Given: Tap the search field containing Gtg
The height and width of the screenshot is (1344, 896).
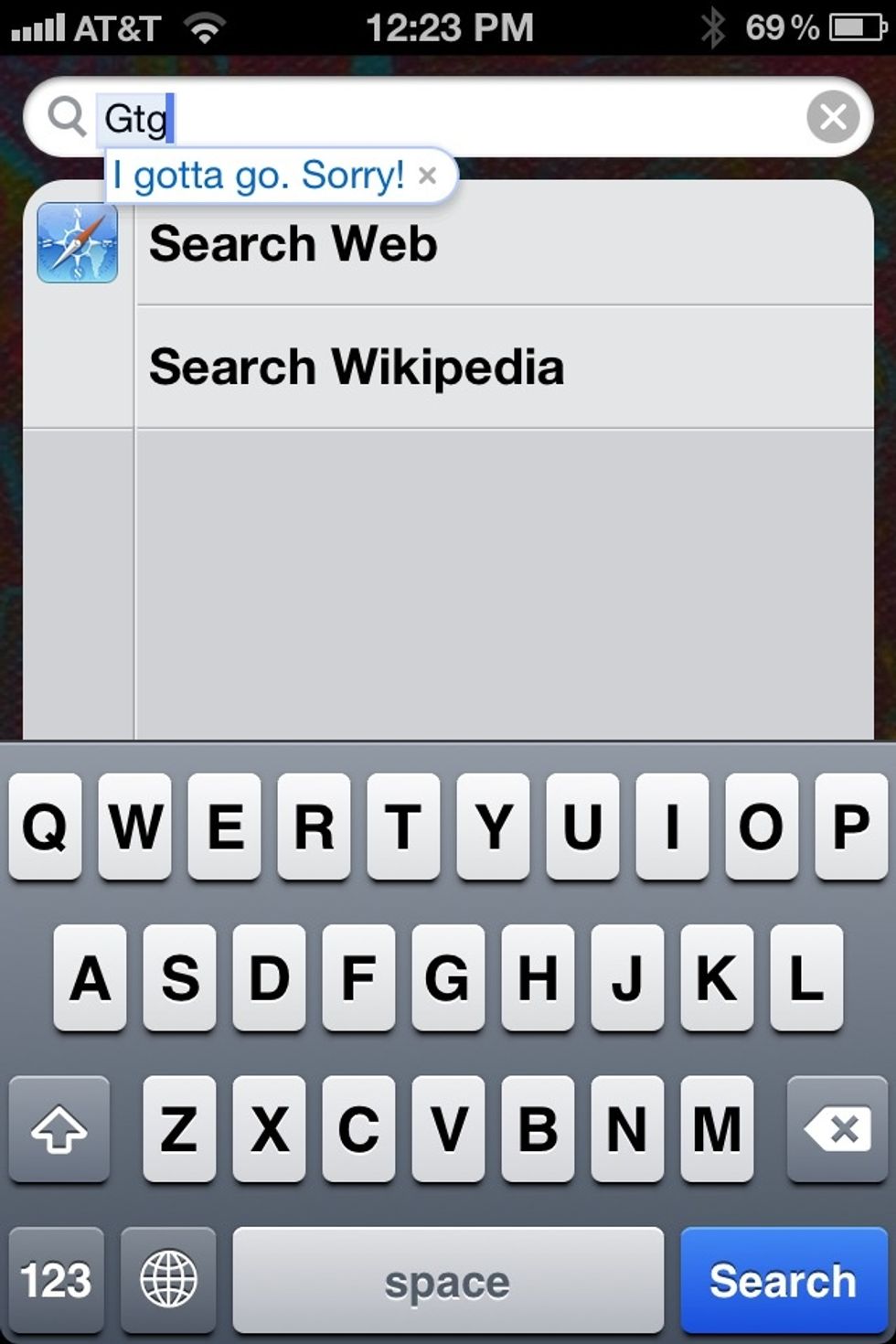Looking at the screenshot, I should pos(457,117).
